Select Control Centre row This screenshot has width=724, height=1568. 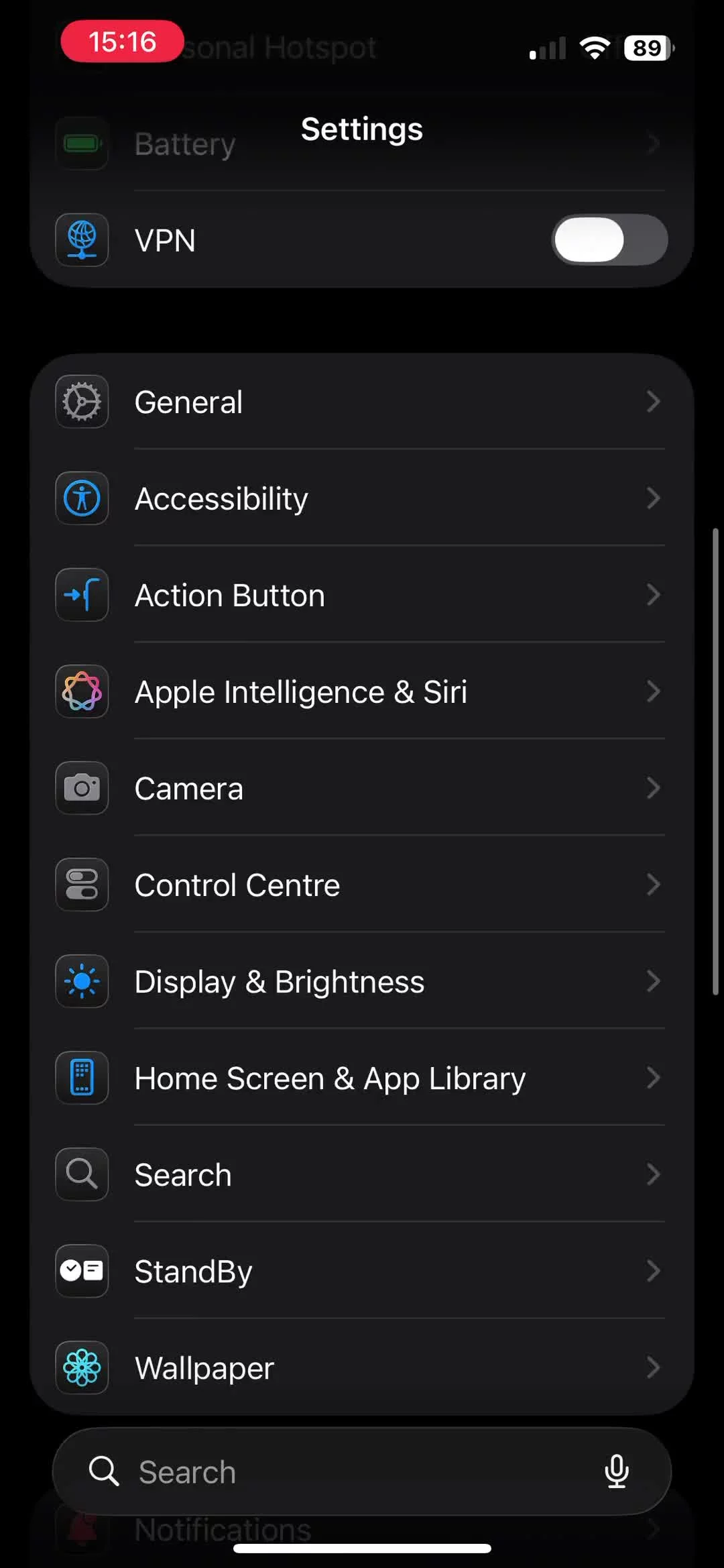362,885
